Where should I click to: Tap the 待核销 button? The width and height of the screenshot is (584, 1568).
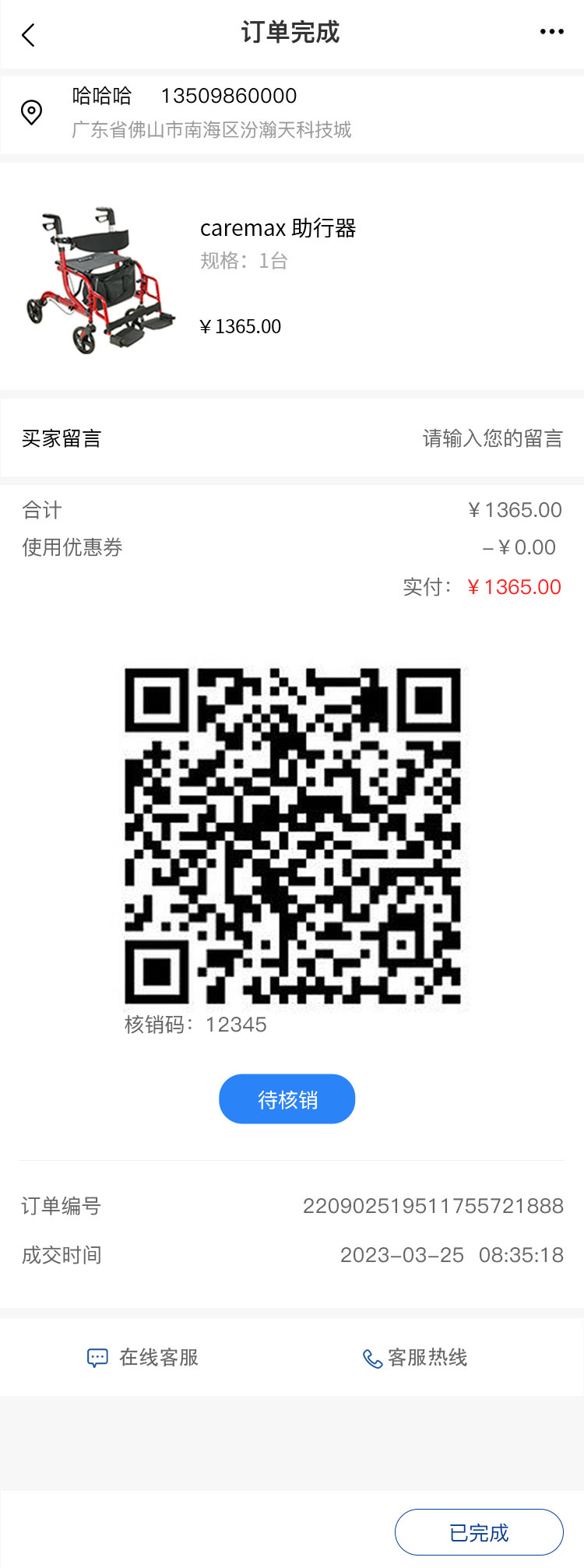point(287,1099)
